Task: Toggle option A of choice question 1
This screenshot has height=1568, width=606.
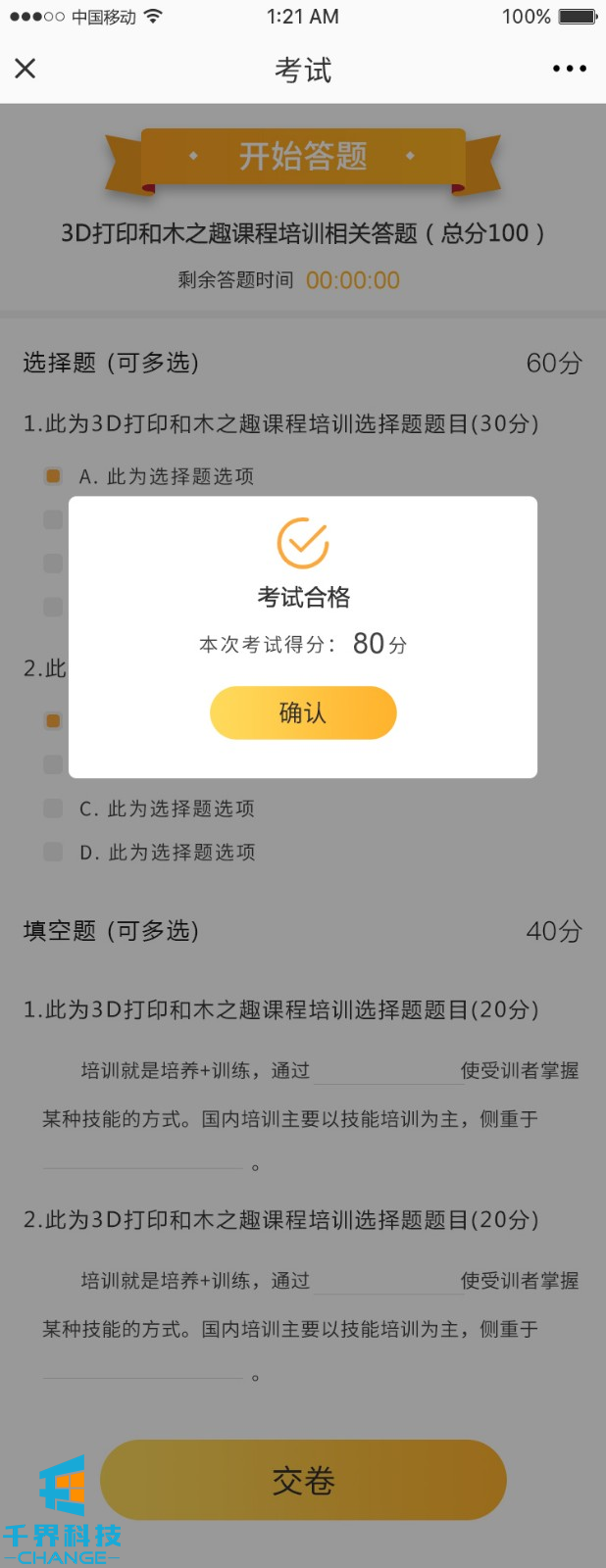Action: click(x=54, y=476)
